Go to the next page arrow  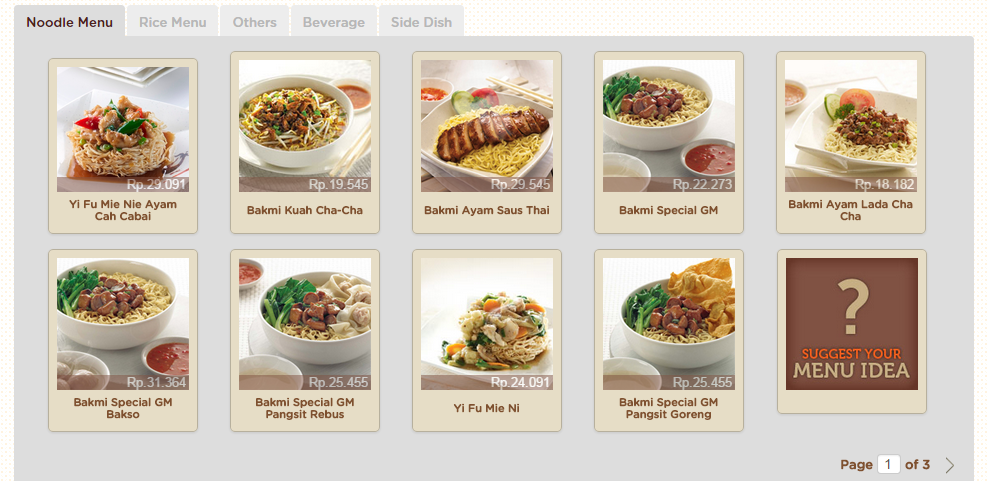point(949,465)
